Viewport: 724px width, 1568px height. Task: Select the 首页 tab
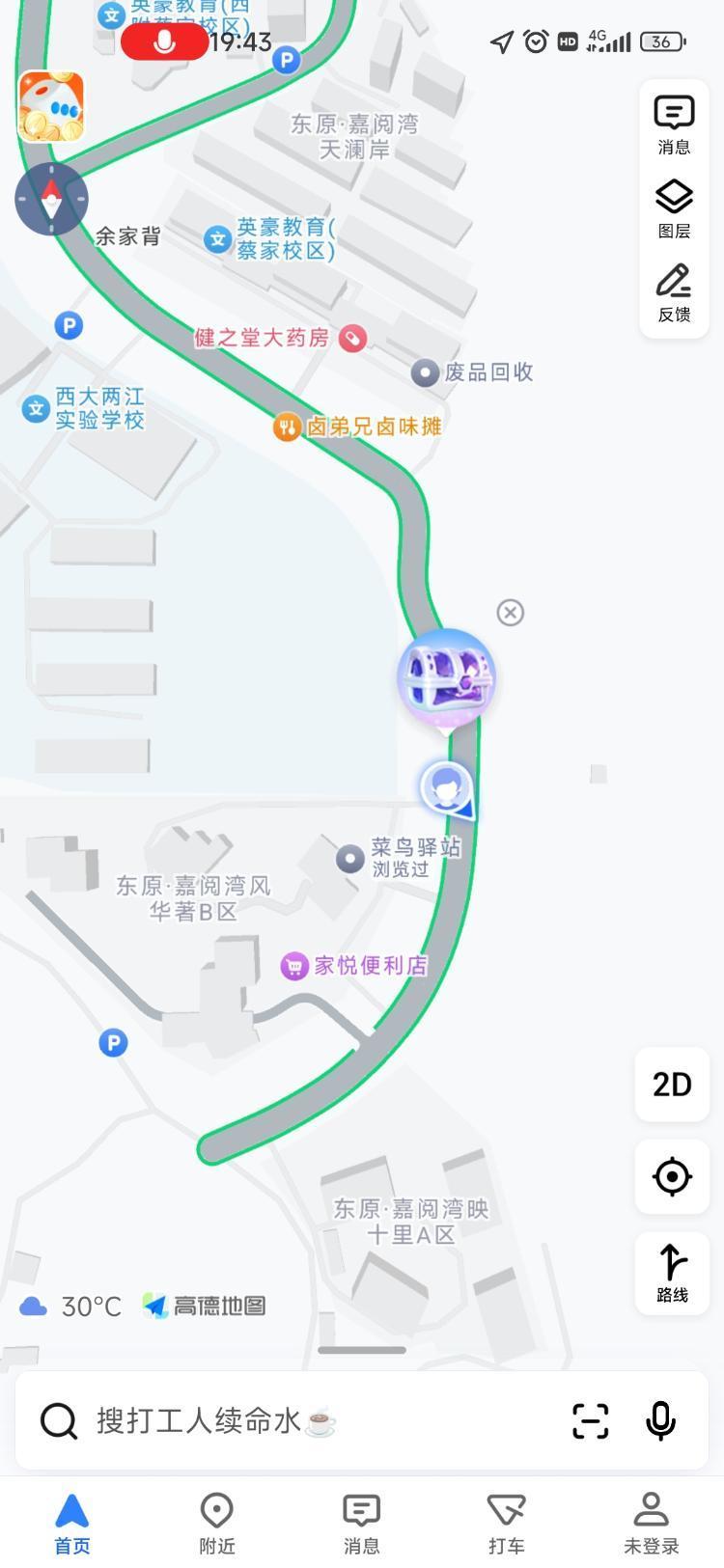coord(72,1524)
